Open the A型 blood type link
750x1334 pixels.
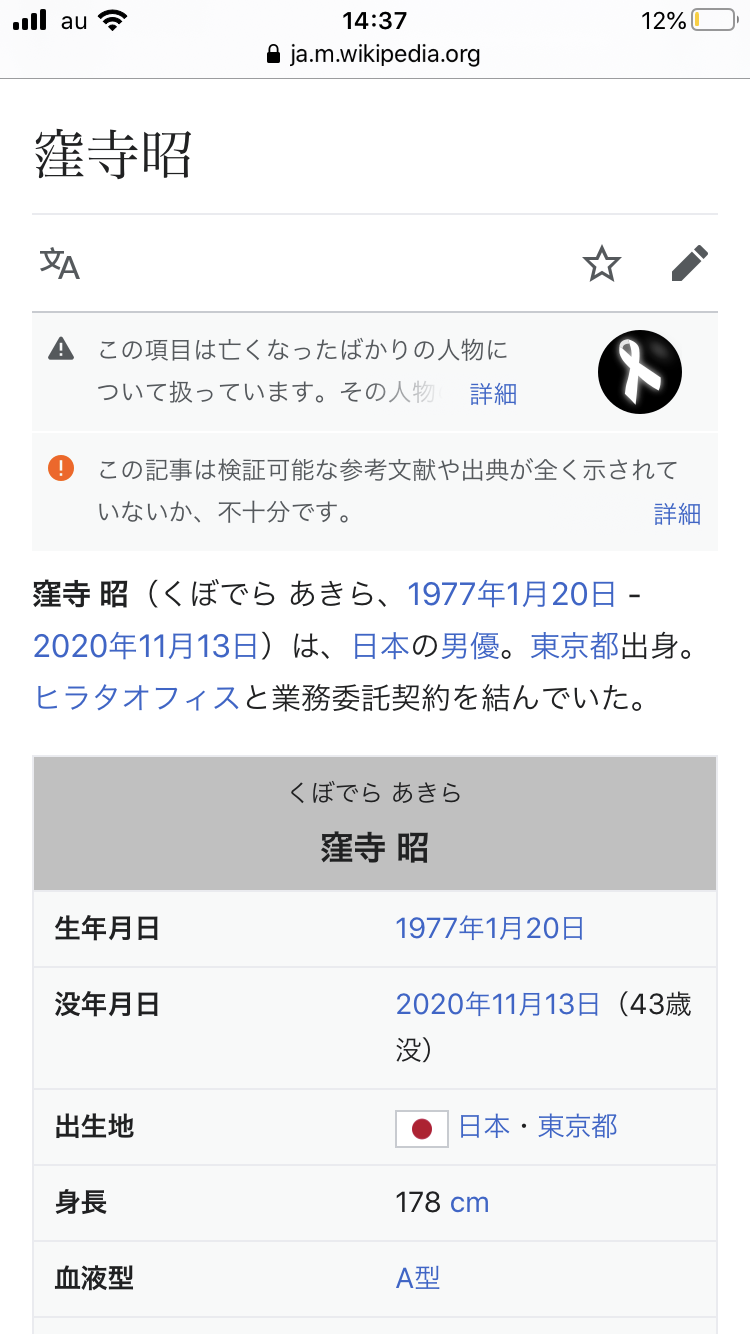pyautogui.click(x=418, y=1278)
